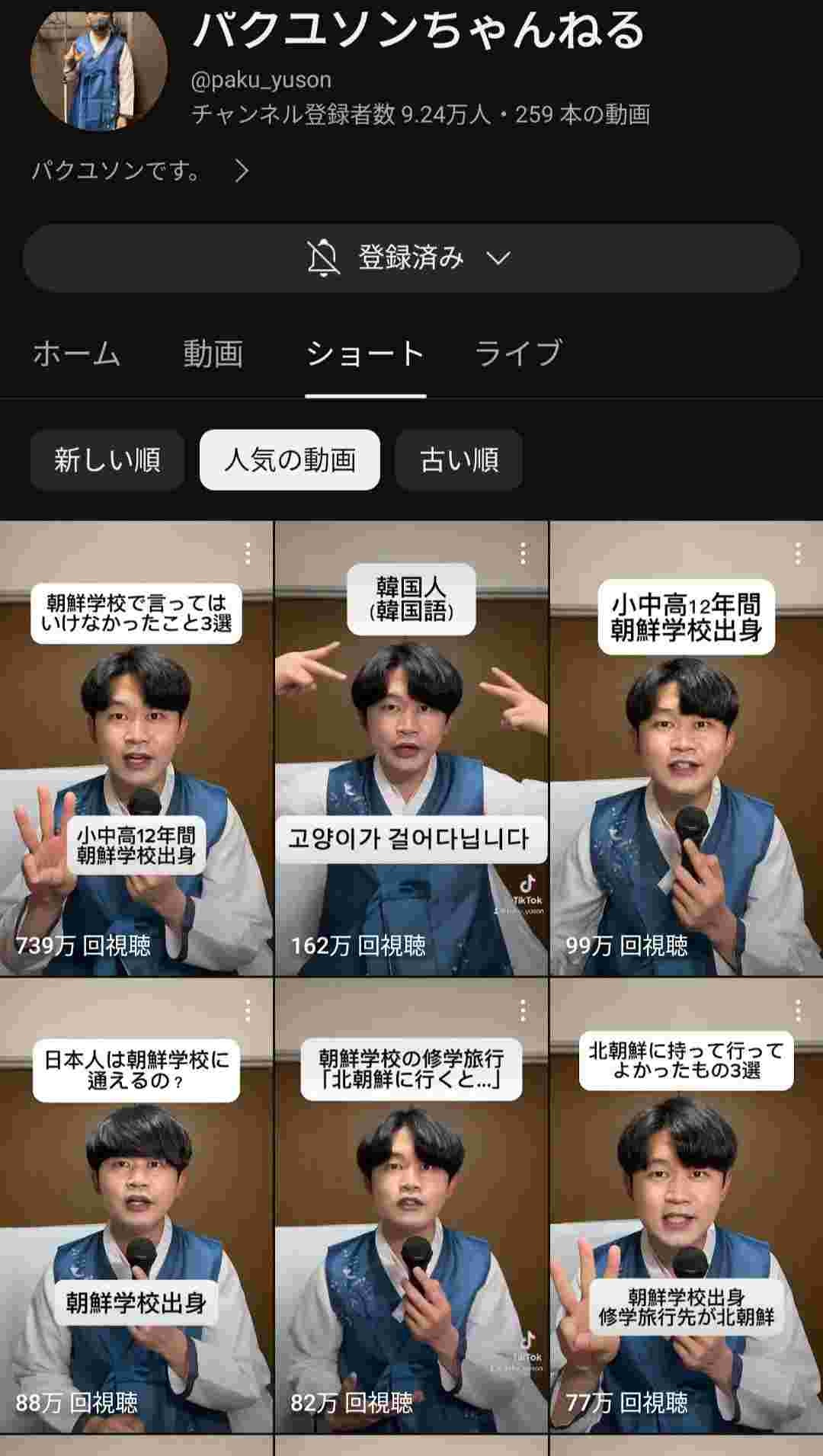Open the three-dot menu on the 82万 short
The width and height of the screenshot is (823, 1456).
click(523, 1011)
